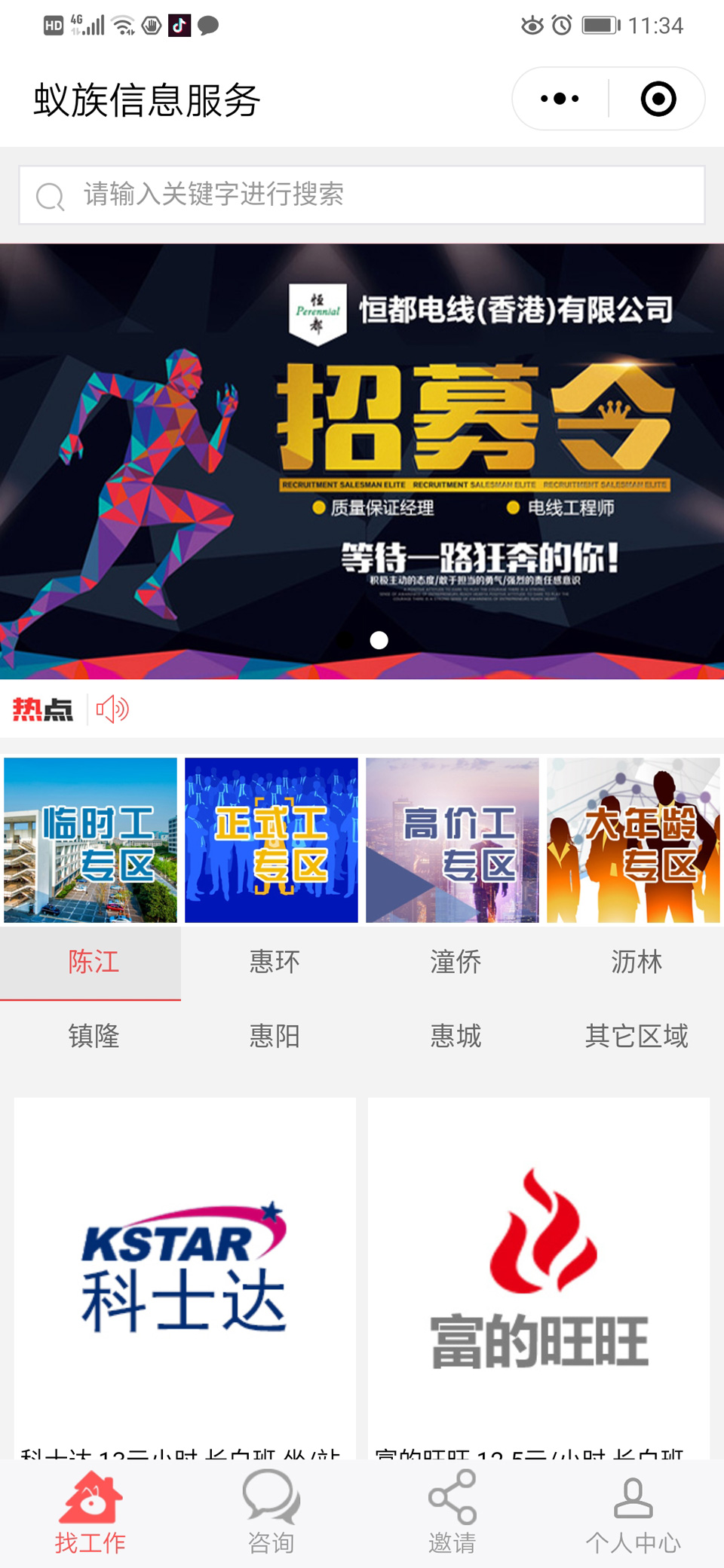Open the mini program overflow menu

[x=560, y=99]
